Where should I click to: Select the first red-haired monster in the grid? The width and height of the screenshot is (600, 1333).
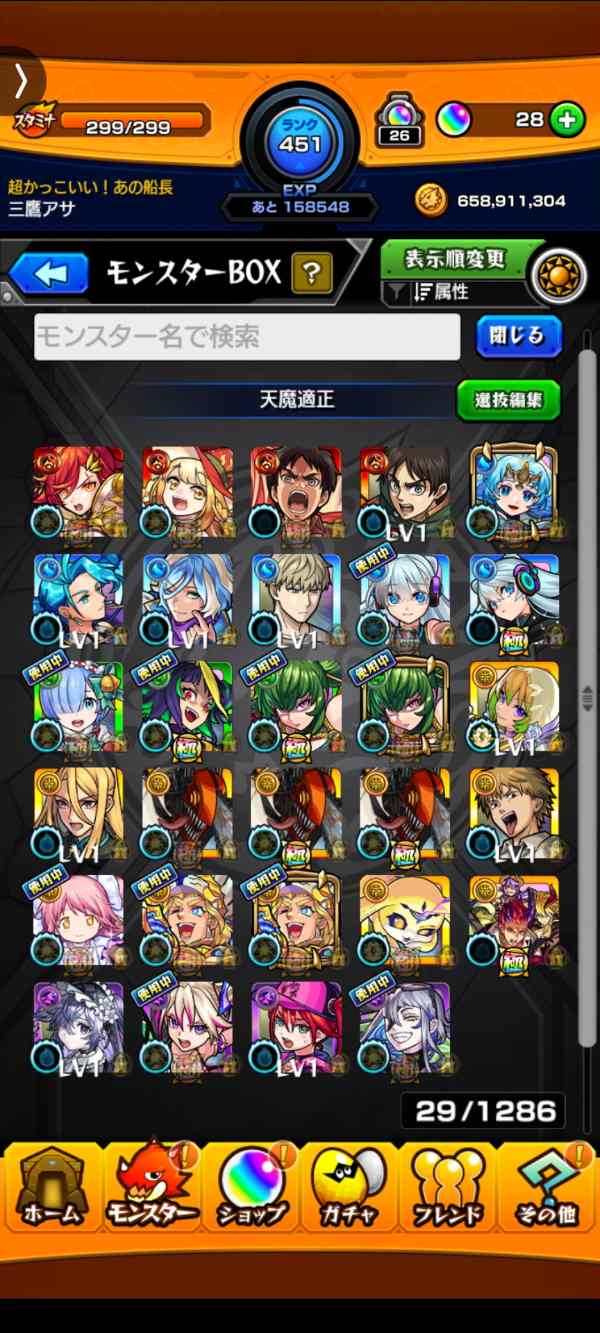click(78, 491)
